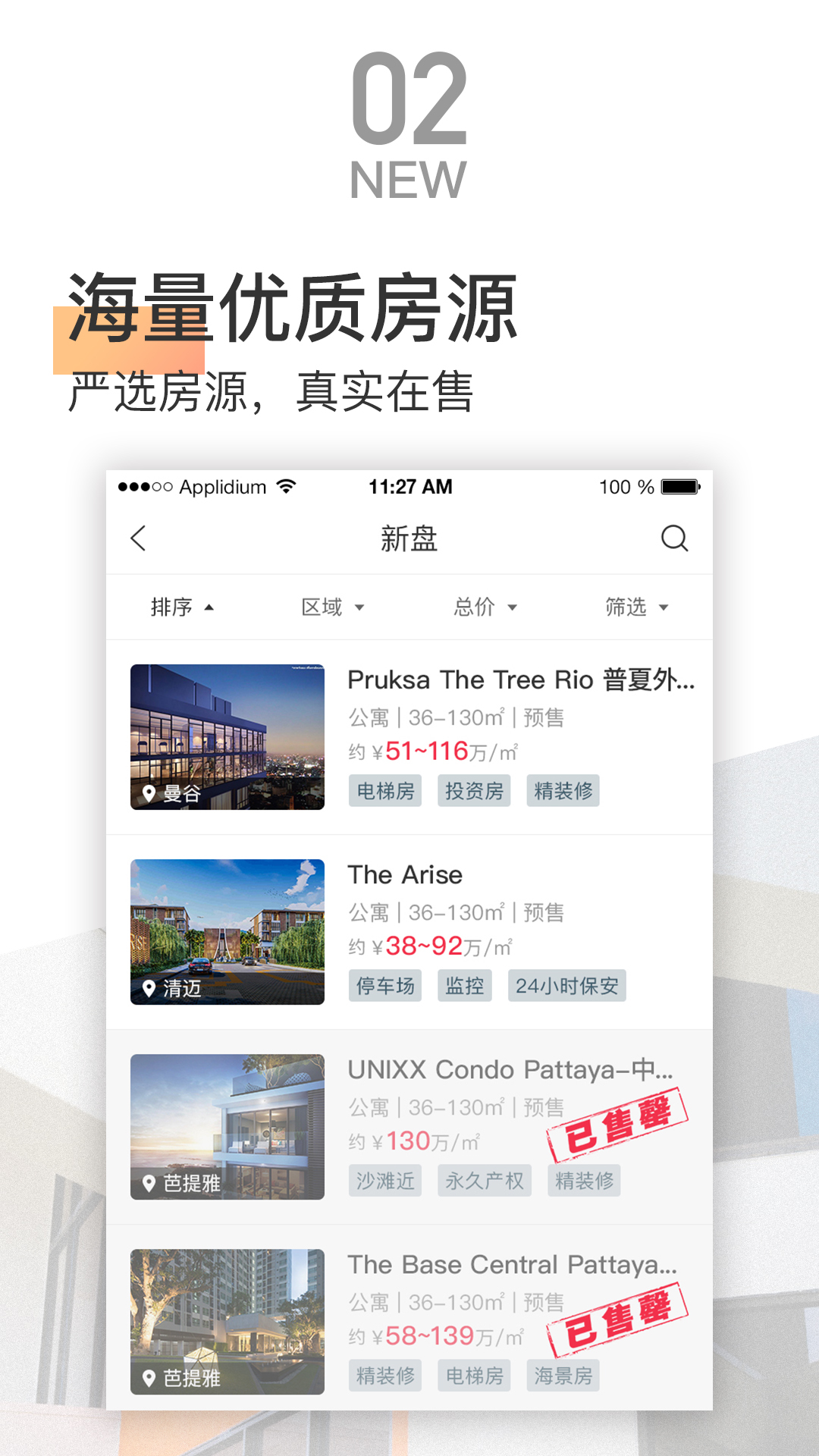The width and height of the screenshot is (819, 1456).
Task: Open the 总价 price dropdown
Action: (485, 607)
